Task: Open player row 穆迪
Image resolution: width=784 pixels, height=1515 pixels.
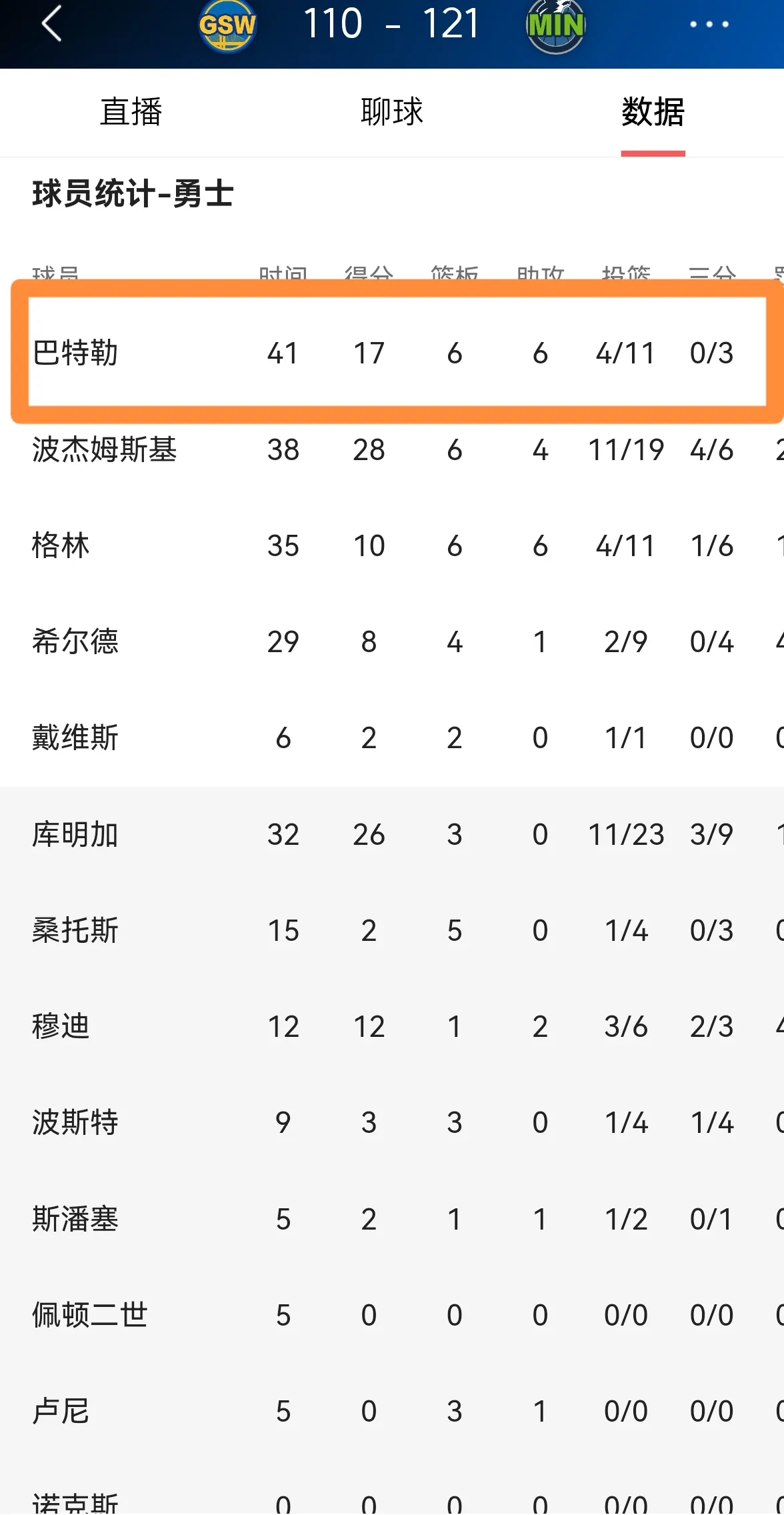Action: tap(61, 1026)
